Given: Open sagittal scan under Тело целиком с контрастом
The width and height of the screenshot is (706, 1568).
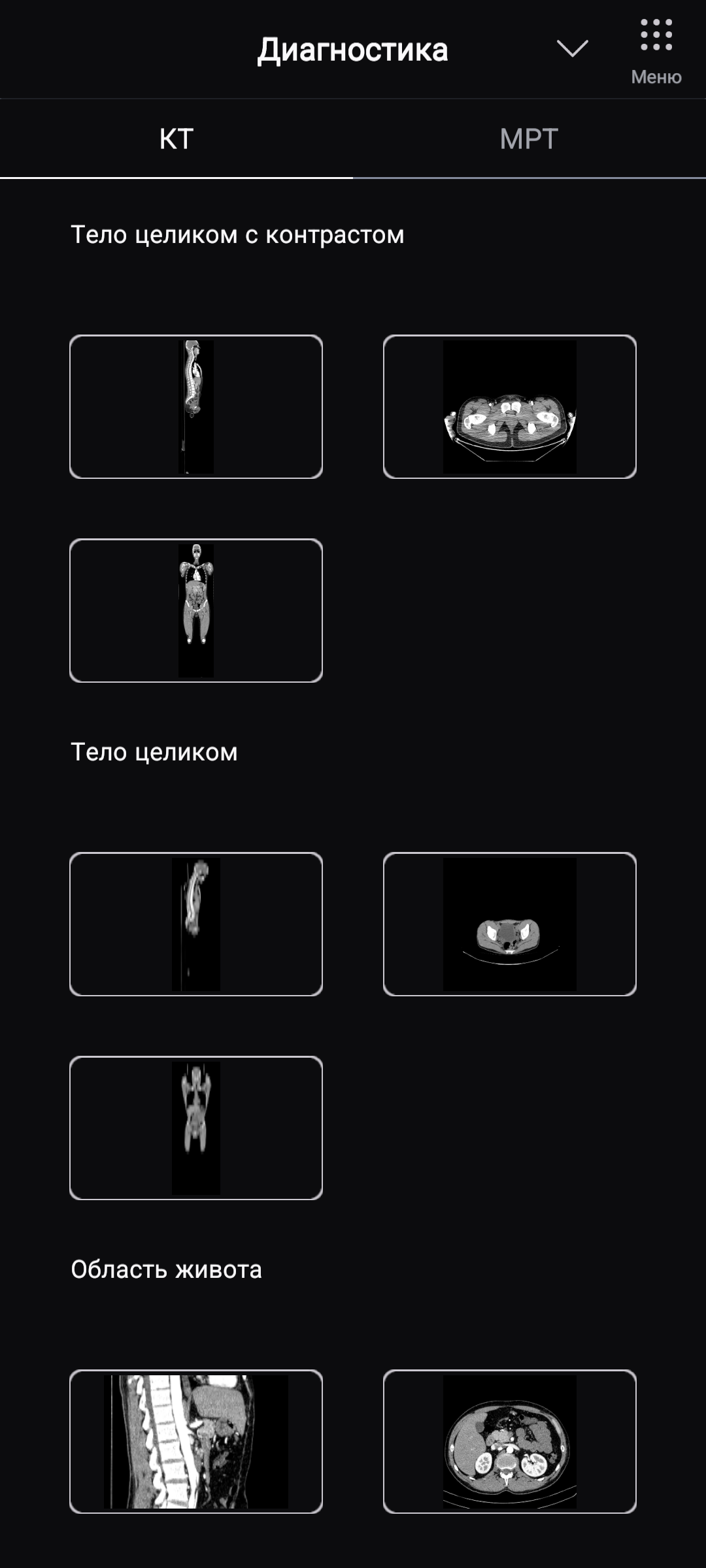Looking at the screenshot, I should (x=196, y=406).
